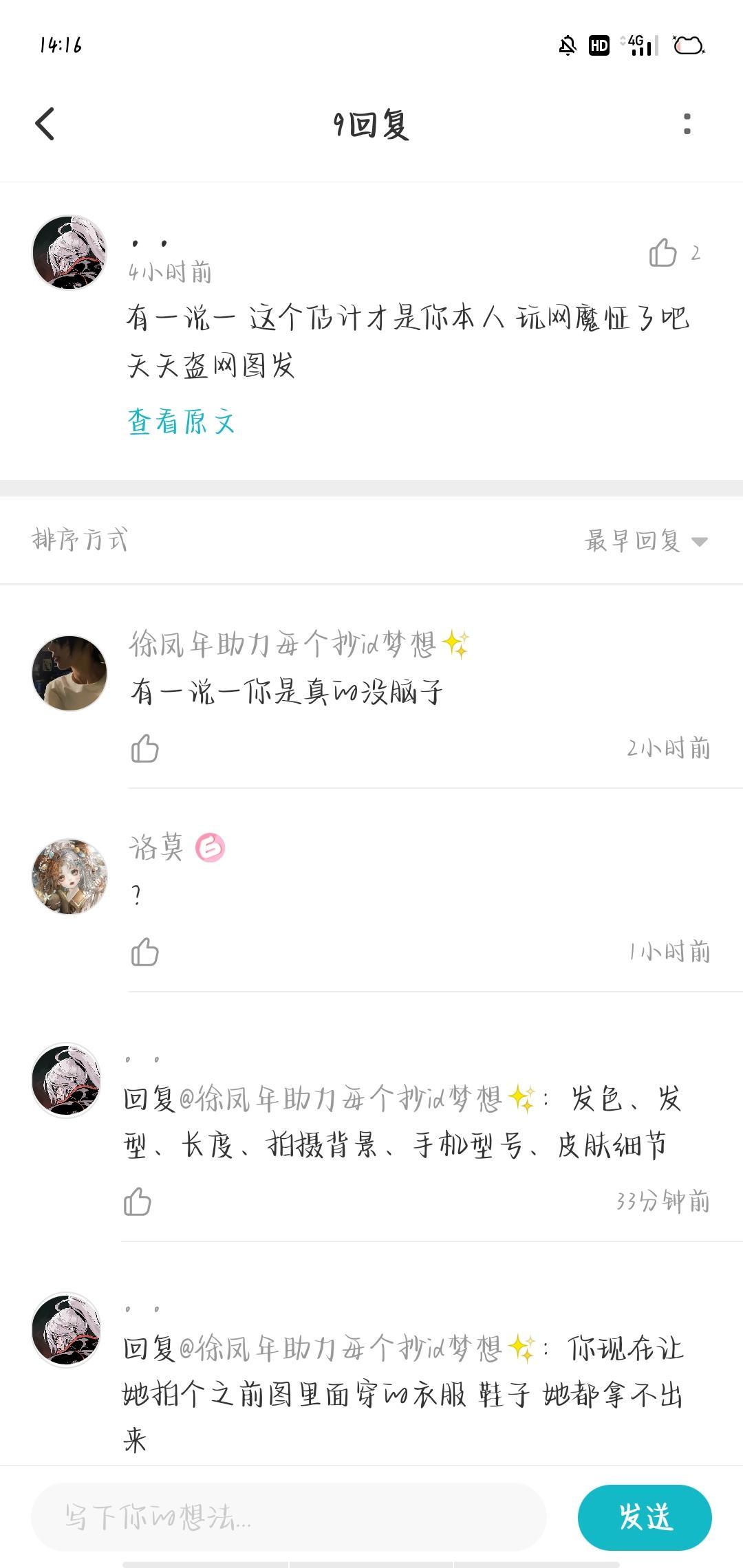743x1568 pixels.
Task: Open the three-dot overflow menu
Action: [x=687, y=124]
